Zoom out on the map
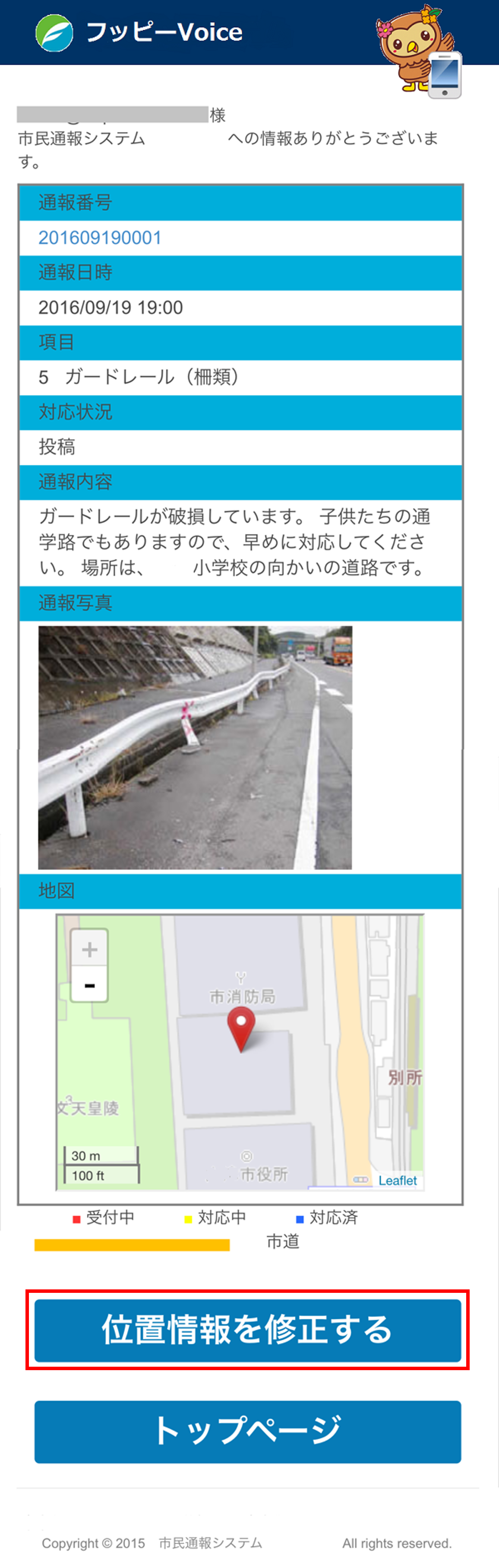Image resolution: width=499 pixels, height=1568 pixels. point(89,985)
